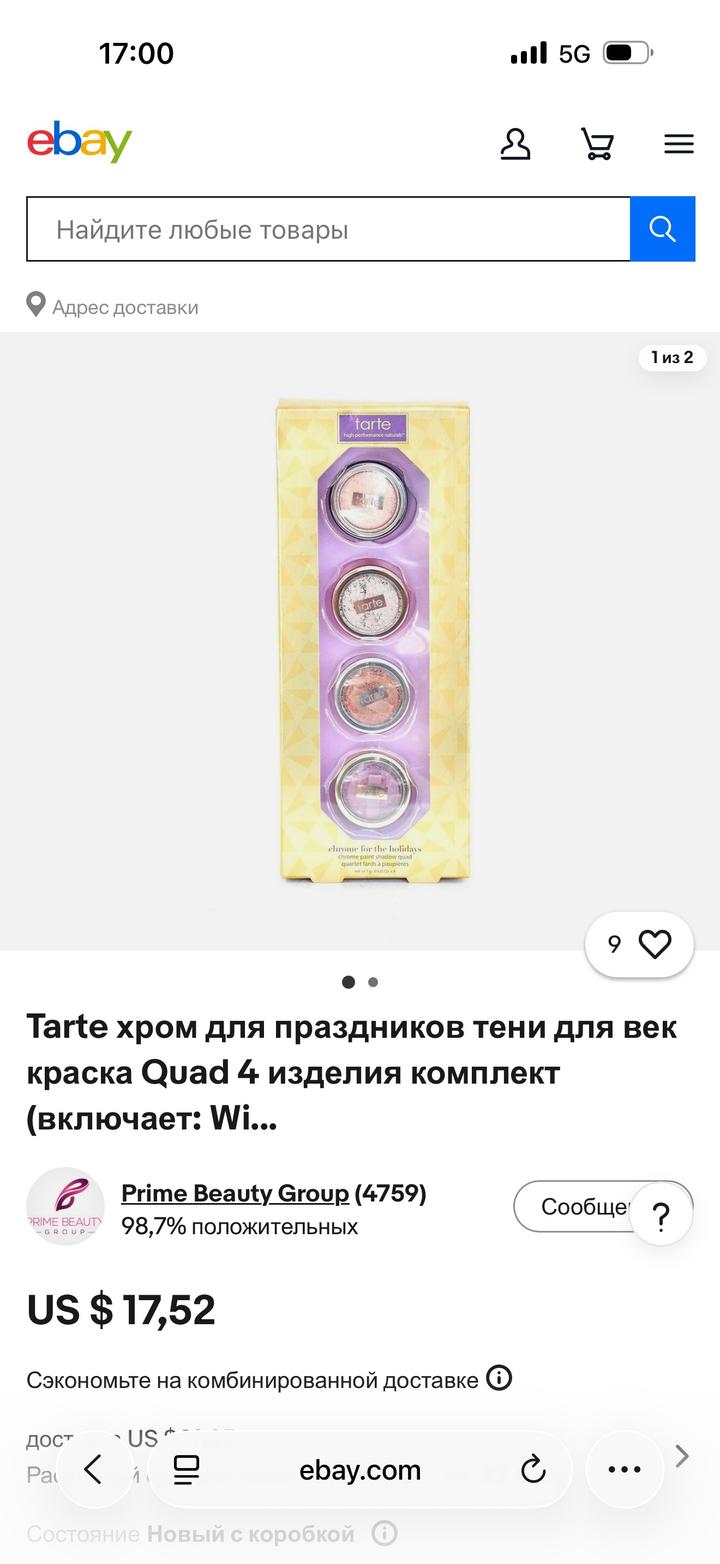Image resolution: width=720 pixels, height=1564 pixels.
Task: Open the Tarte eyeshadow product photo
Action: pos(374,640)
